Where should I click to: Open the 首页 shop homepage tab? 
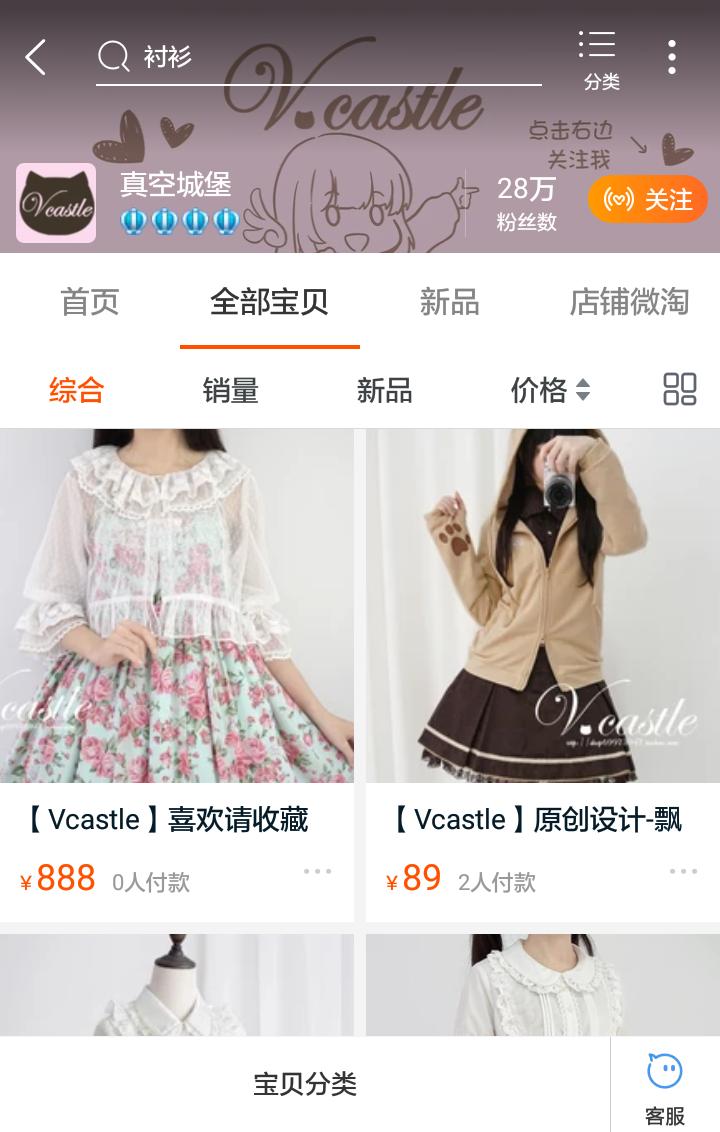point(91,302)
